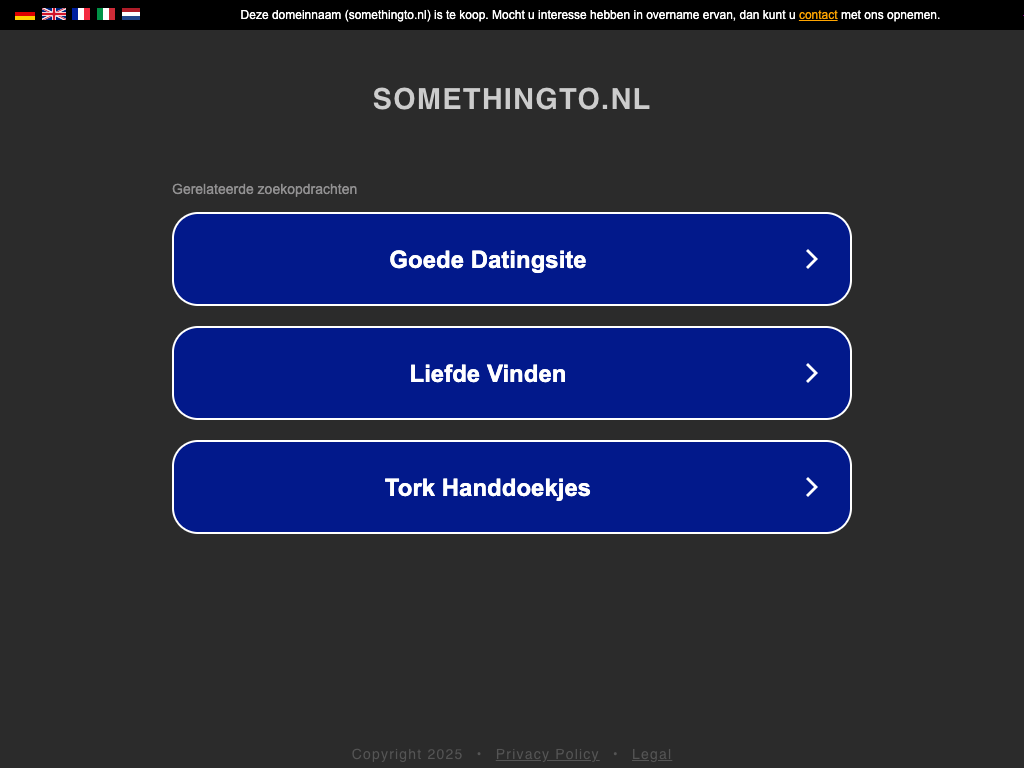Select the English UK flag
1024x768 pixels.
(54, 14)
